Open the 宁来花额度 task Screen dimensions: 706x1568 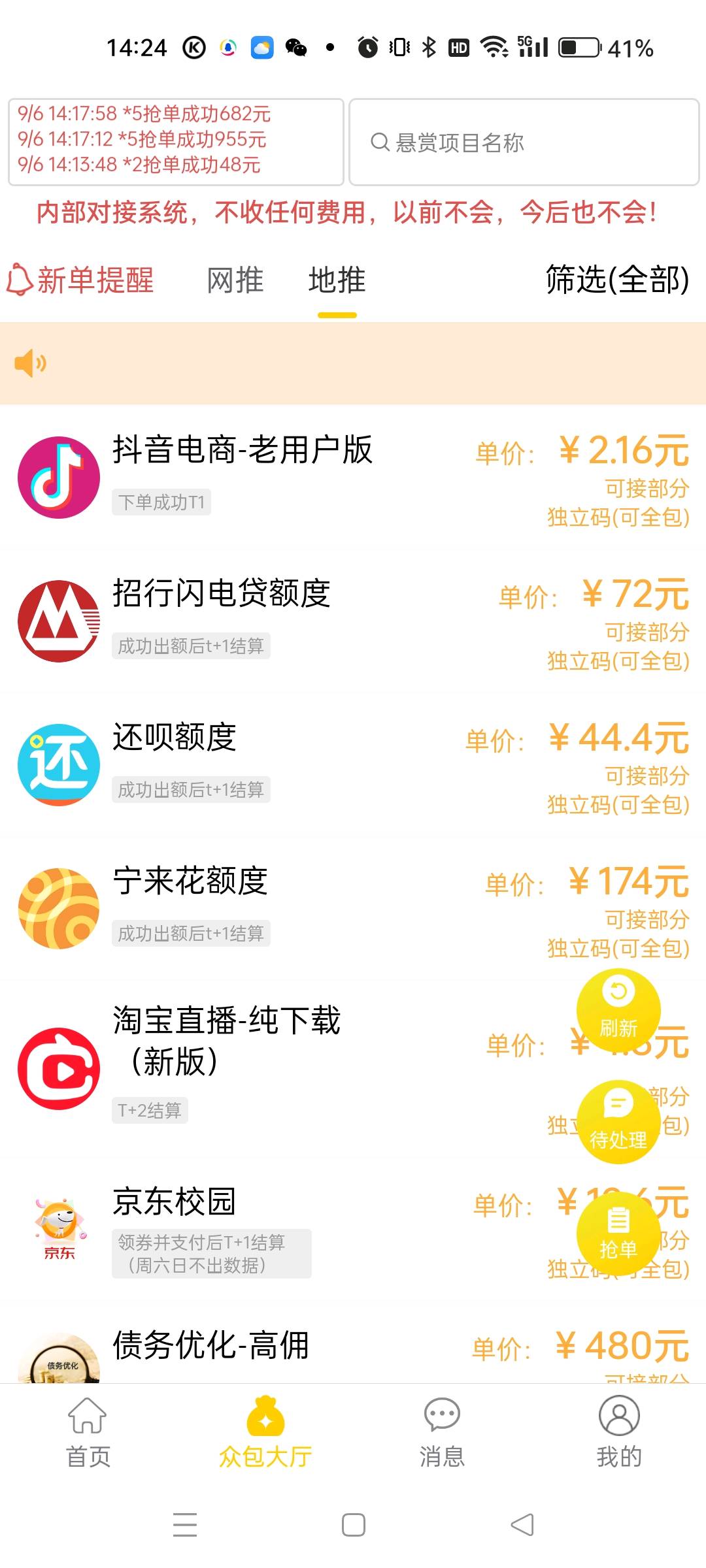353,909
